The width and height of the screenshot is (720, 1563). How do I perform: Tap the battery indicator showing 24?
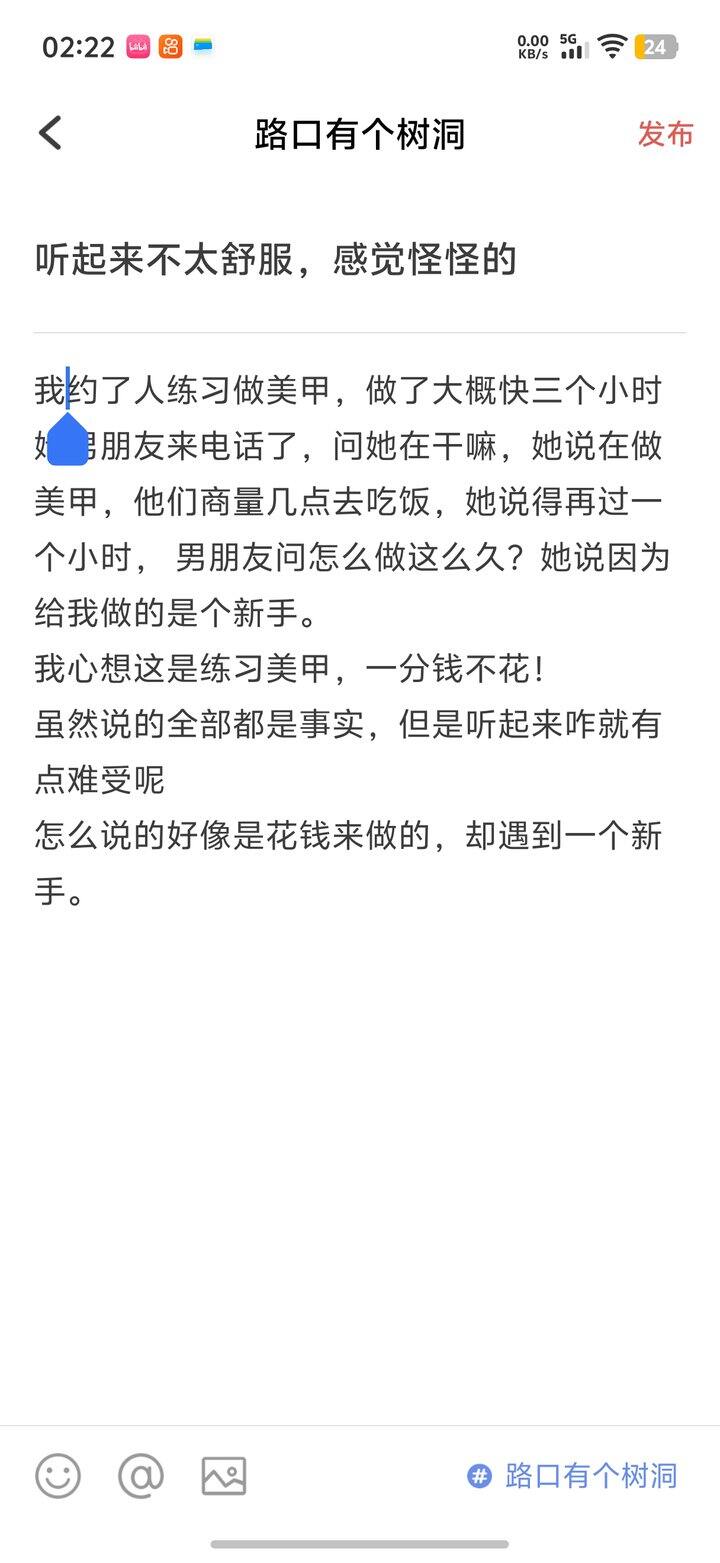pyautogui.click(x=658, y=45)
